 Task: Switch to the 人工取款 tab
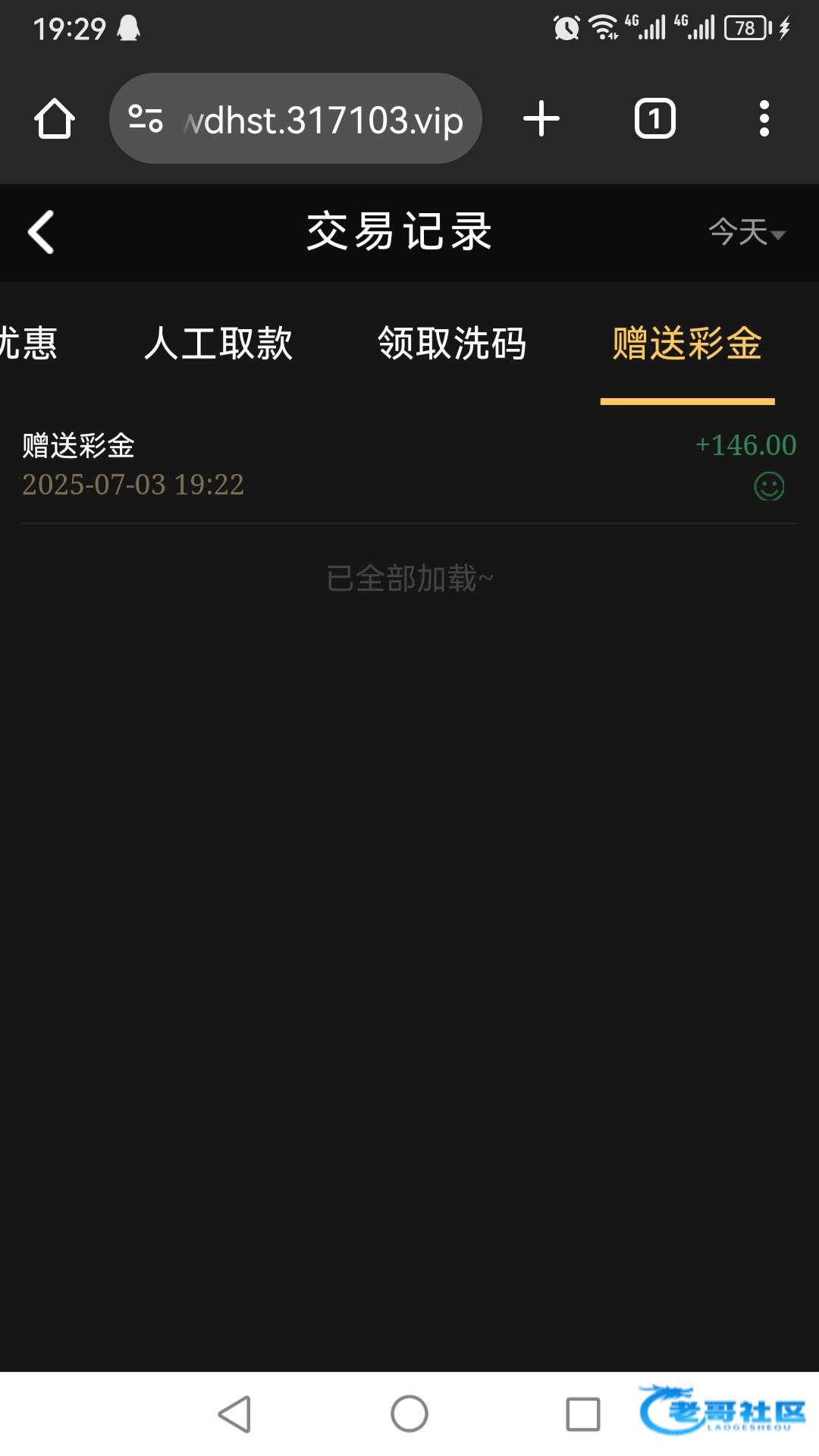[x=218, y=344]
